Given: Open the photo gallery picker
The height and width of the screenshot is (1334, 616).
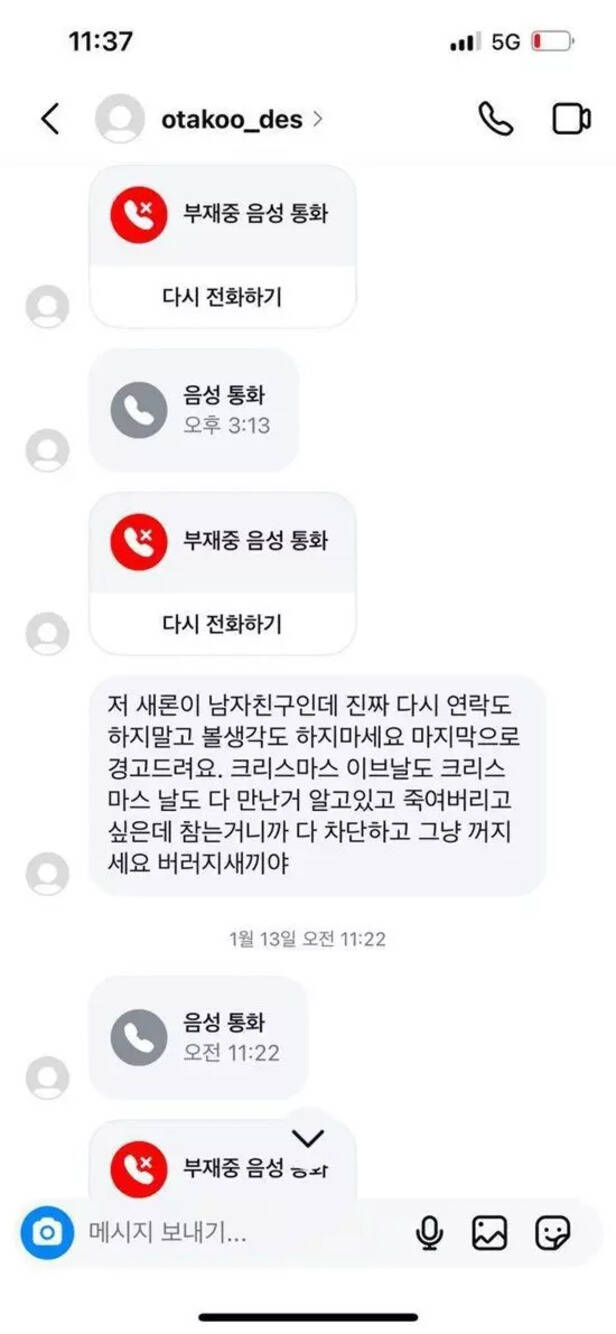Looking at the screenshot, I should click(490, 1233).
